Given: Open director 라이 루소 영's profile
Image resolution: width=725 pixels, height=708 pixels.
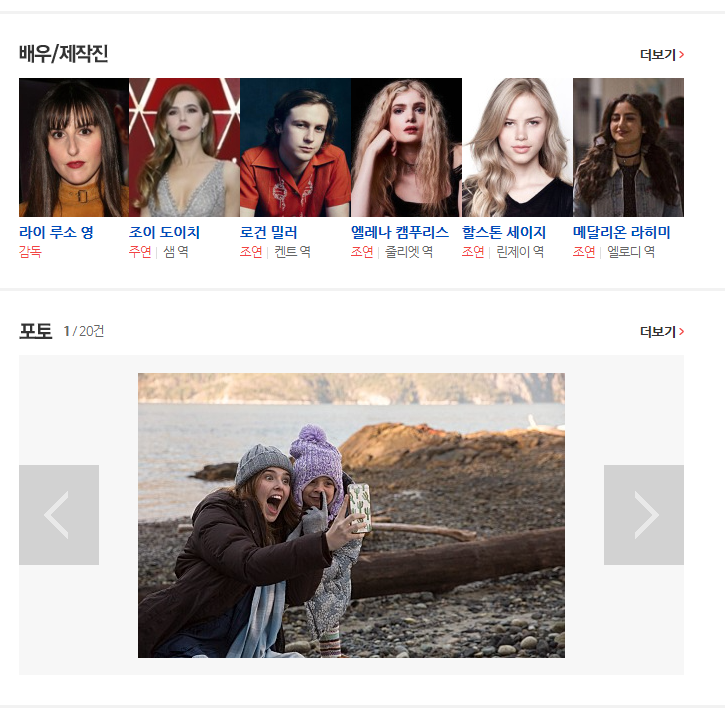Looking at the screenshot, I should (x=56, y=232).
